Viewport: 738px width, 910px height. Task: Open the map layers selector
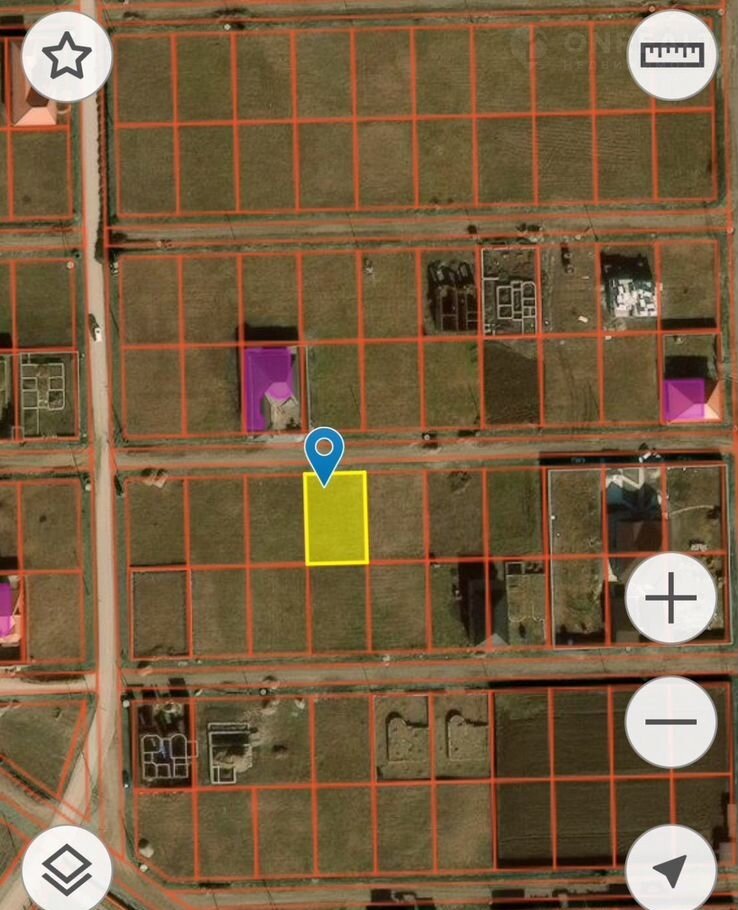[x=66, y=868]
